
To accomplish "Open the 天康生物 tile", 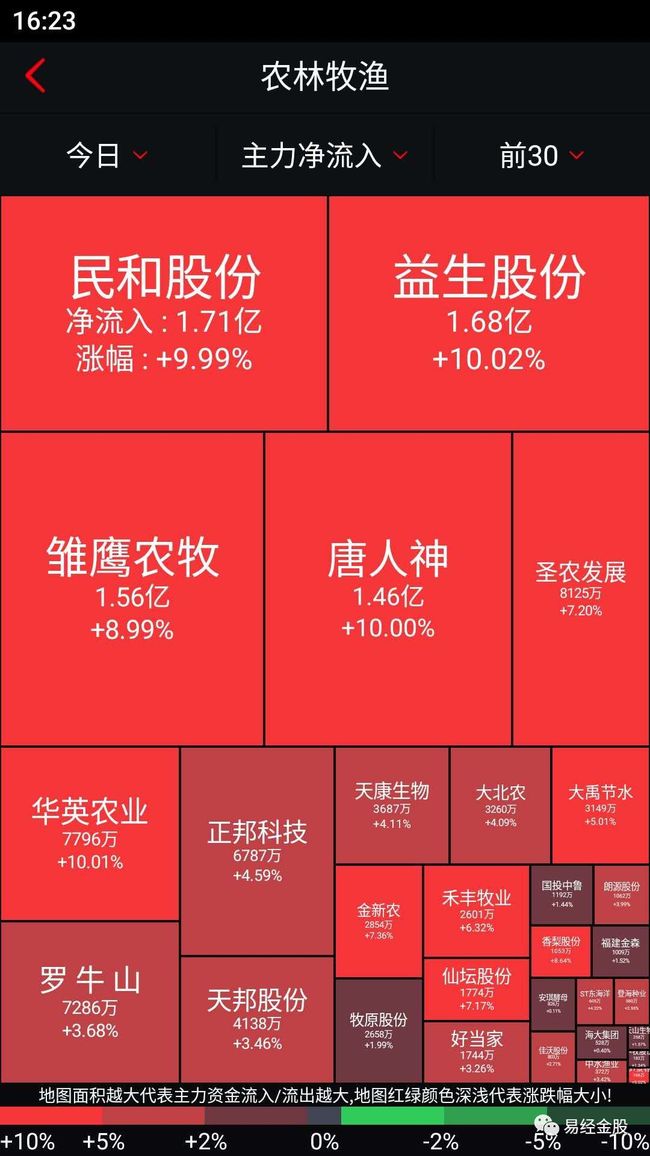I will coord(392,806).
